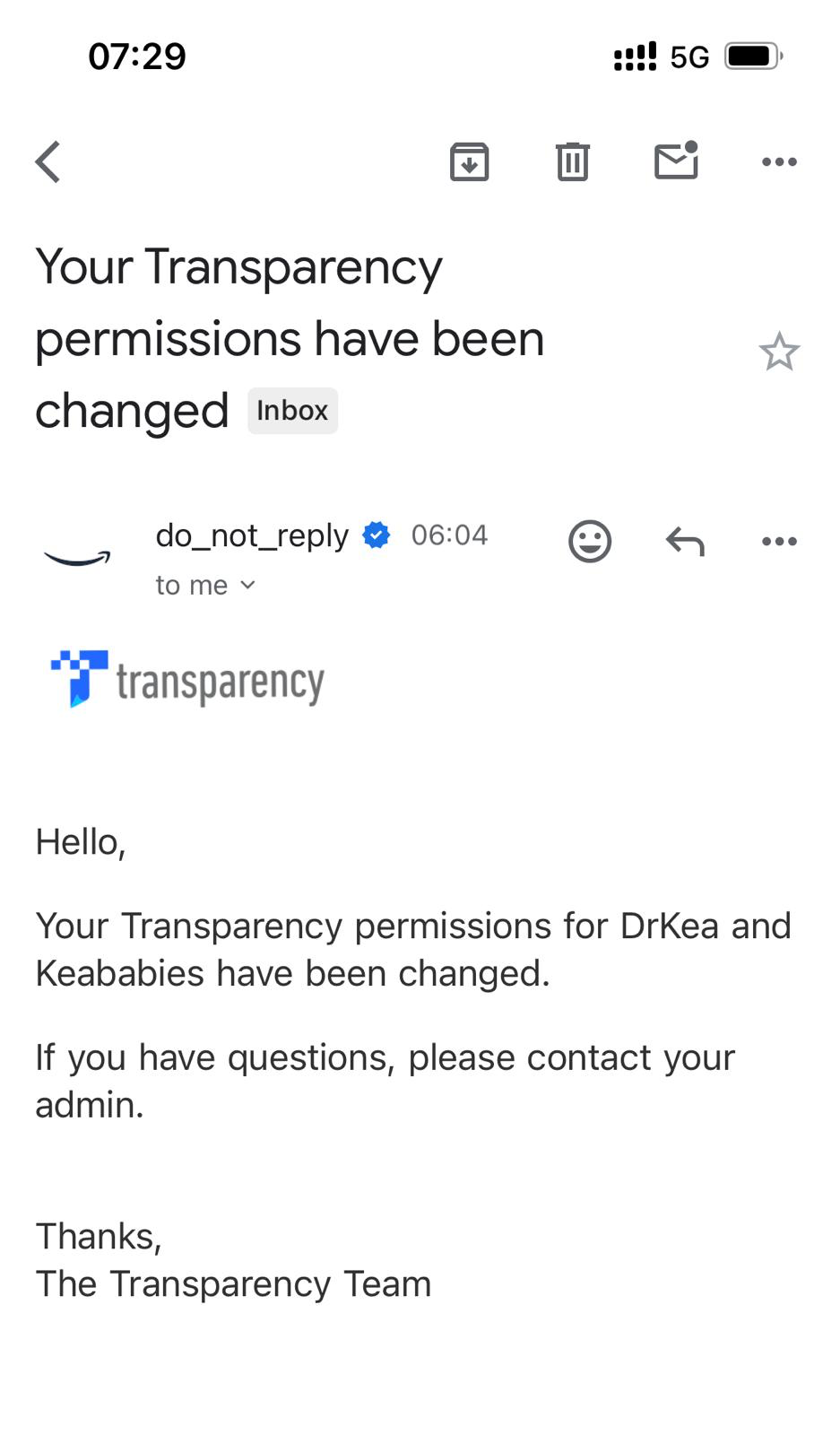The height and width of the screenshot is (1435, 840).
Task: Add an emoji reaction to the message
Action: click(x=590, y=542)
